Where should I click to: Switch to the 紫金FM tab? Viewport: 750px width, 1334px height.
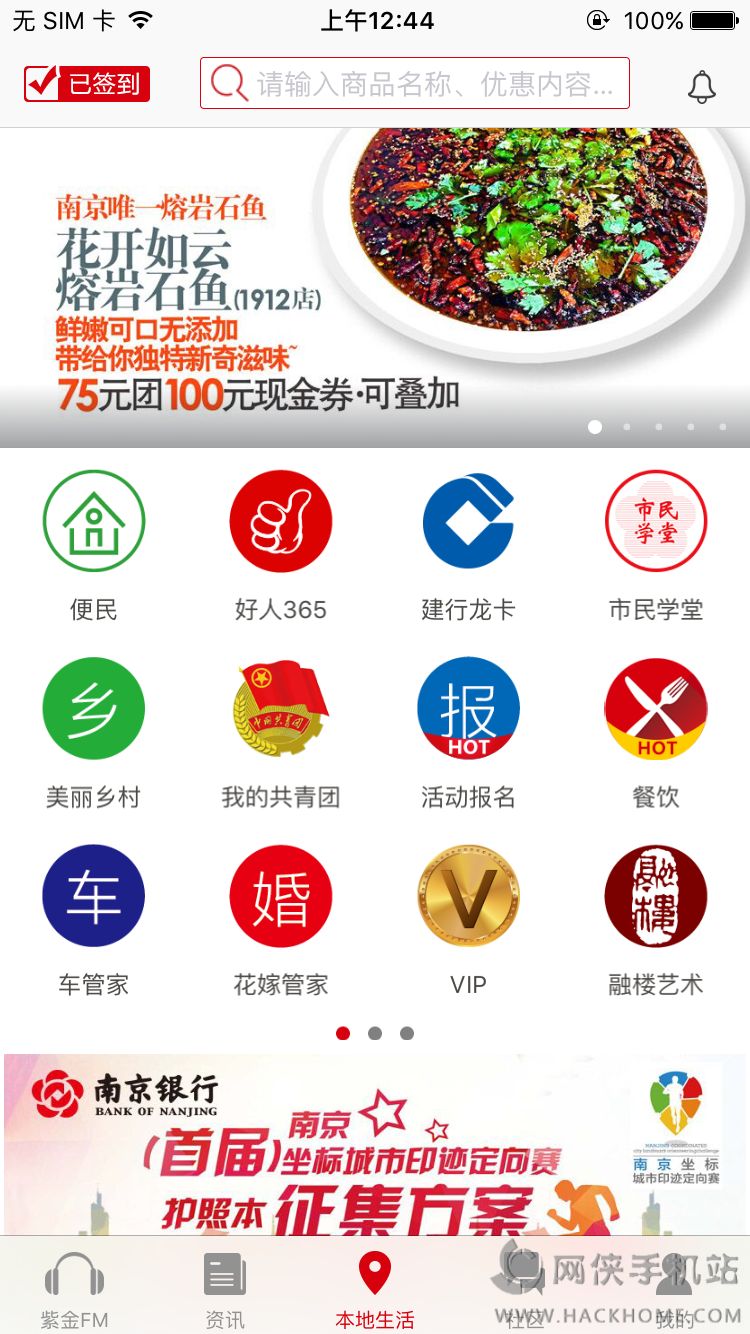[x=75, y=1290]
